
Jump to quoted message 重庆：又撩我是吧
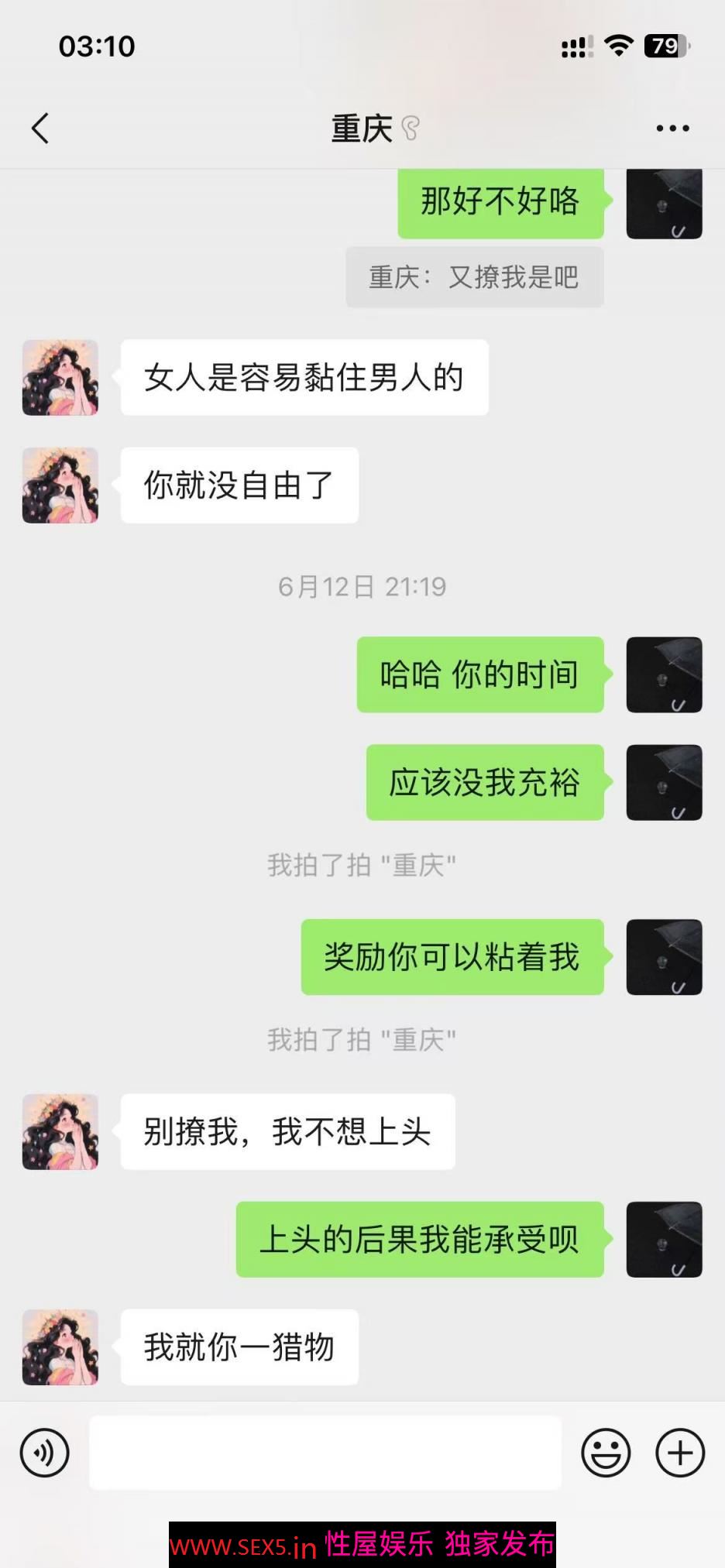tap(474, 277)
